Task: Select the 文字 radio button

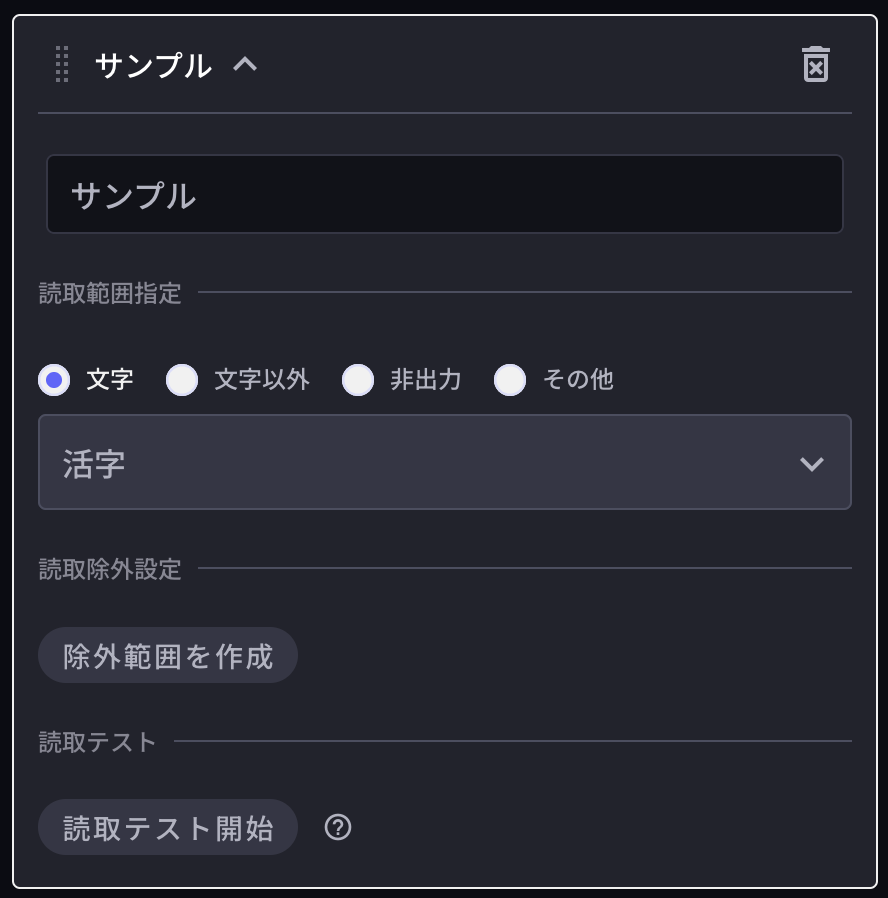Action: tap(54, 380)
